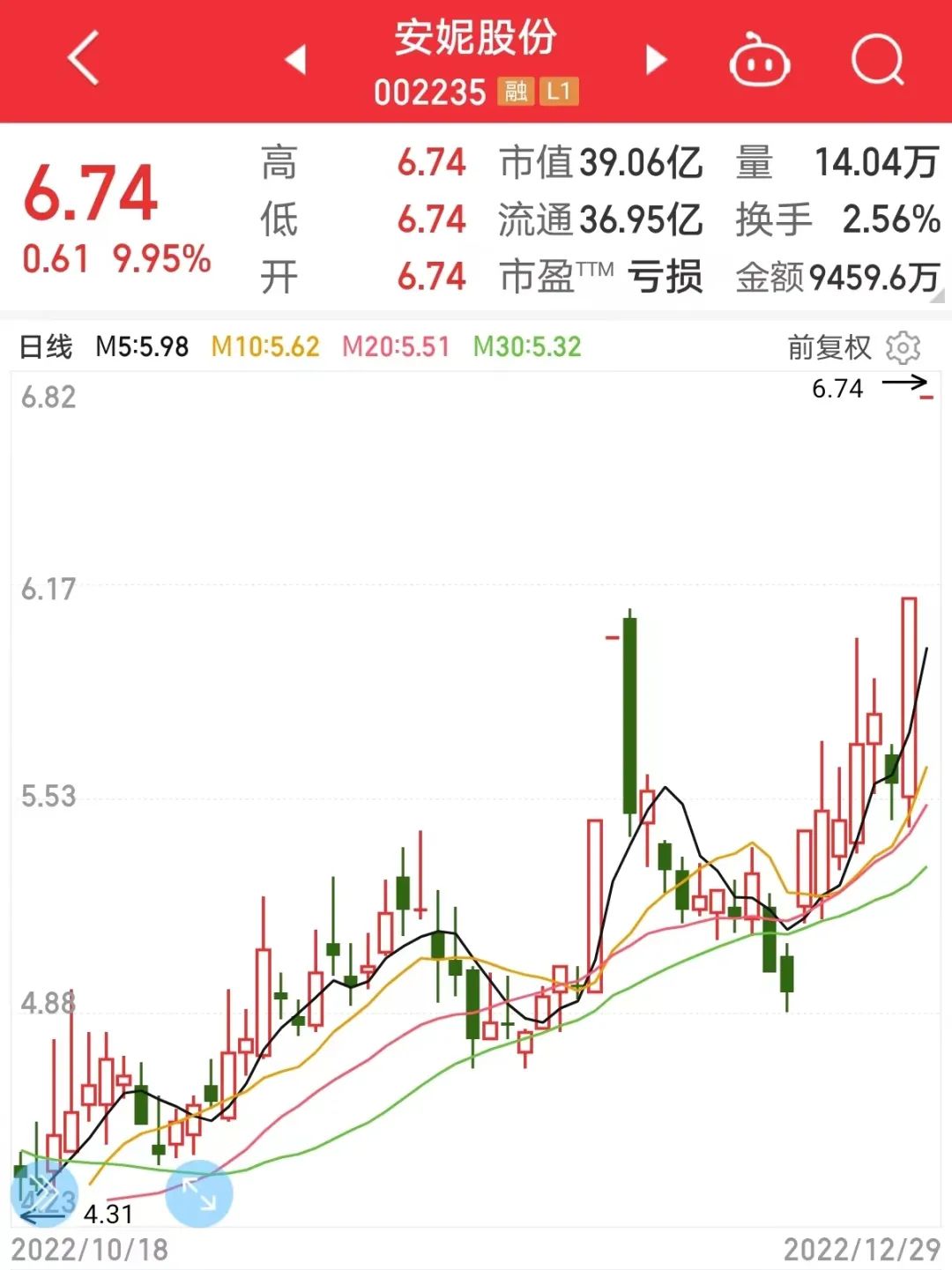Open the robot assistant icon
The width and height of the screenshot is (952, 1270).
tap(759, 61)
